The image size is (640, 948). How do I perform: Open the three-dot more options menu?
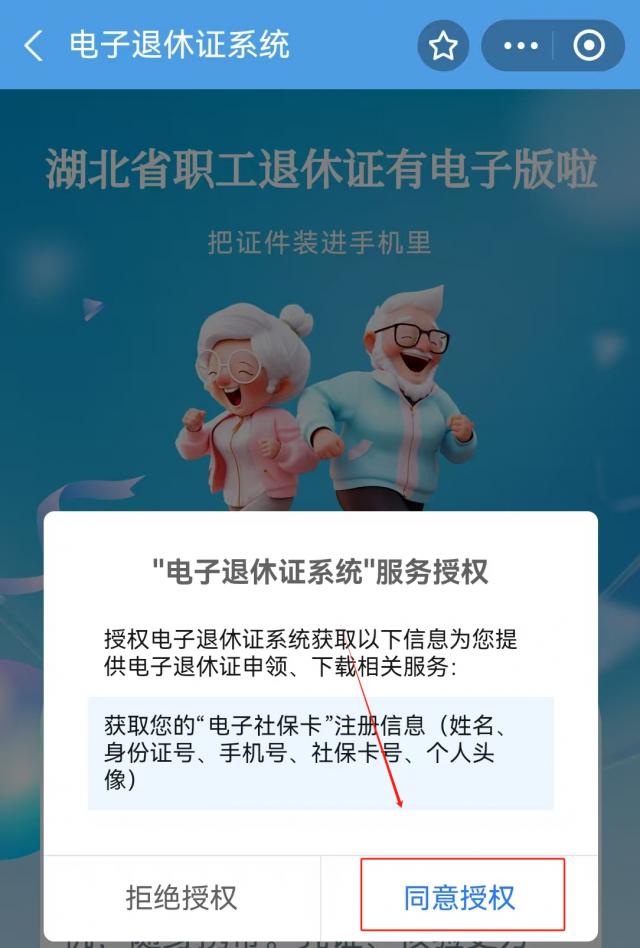click(x=521, y=46)
